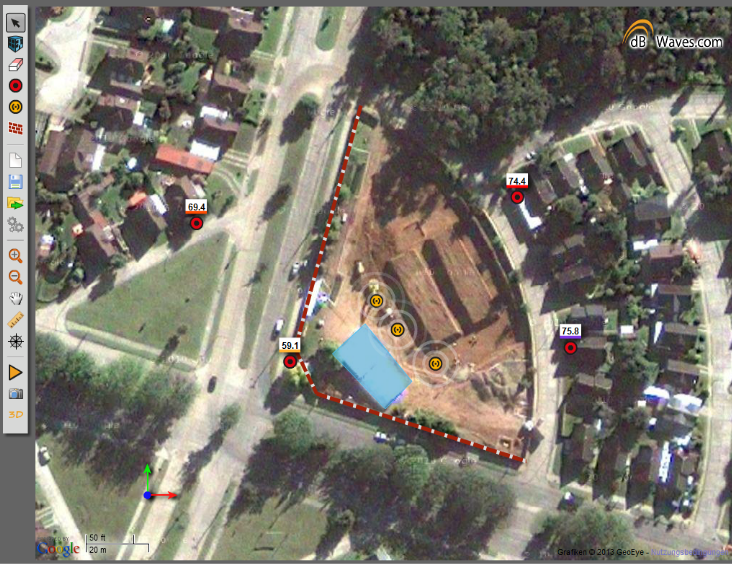Tap the compass wheel tool
This screenshot has width=732, height=564.
pos(15,342)
